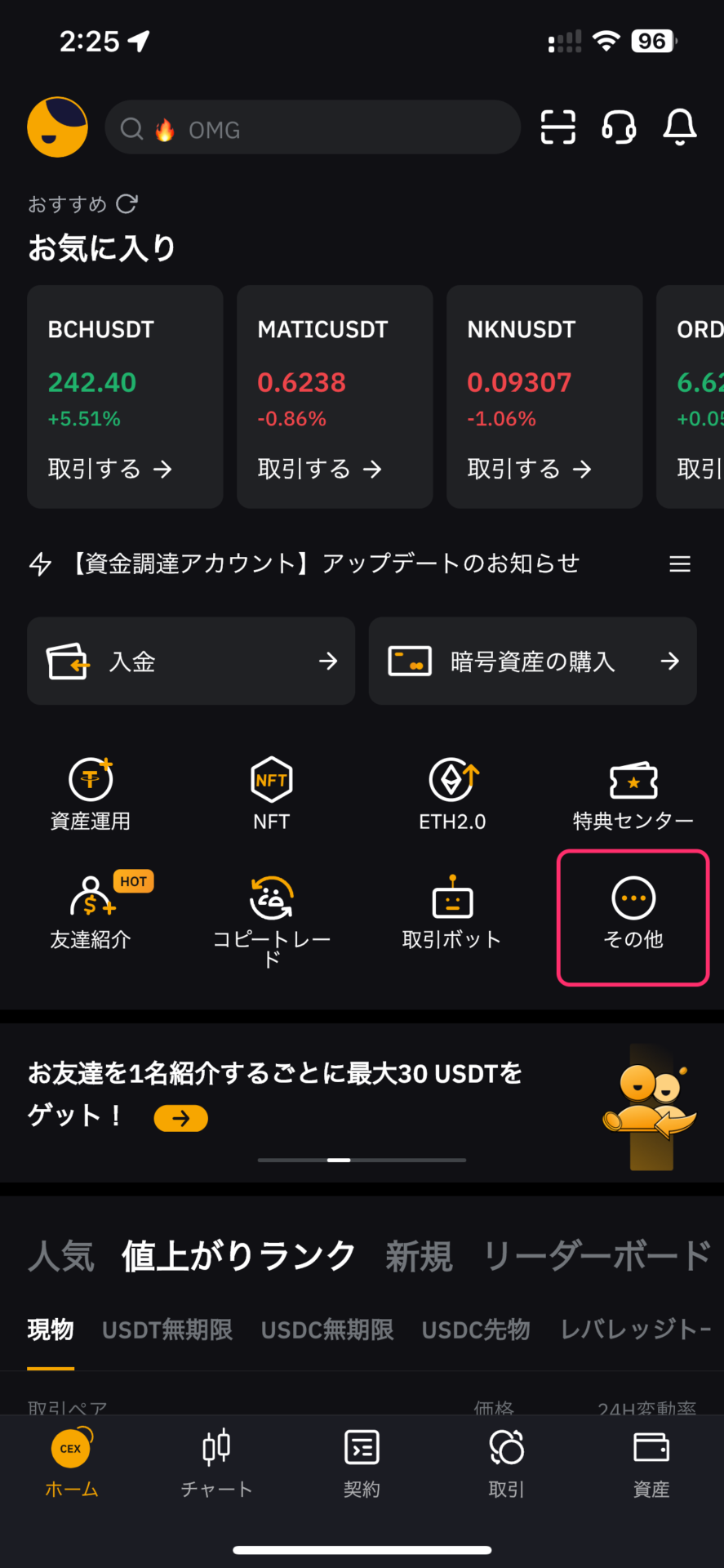724x1568 pixels.
Task: Open the announcements list menu icon
Action: coord(680,564)
